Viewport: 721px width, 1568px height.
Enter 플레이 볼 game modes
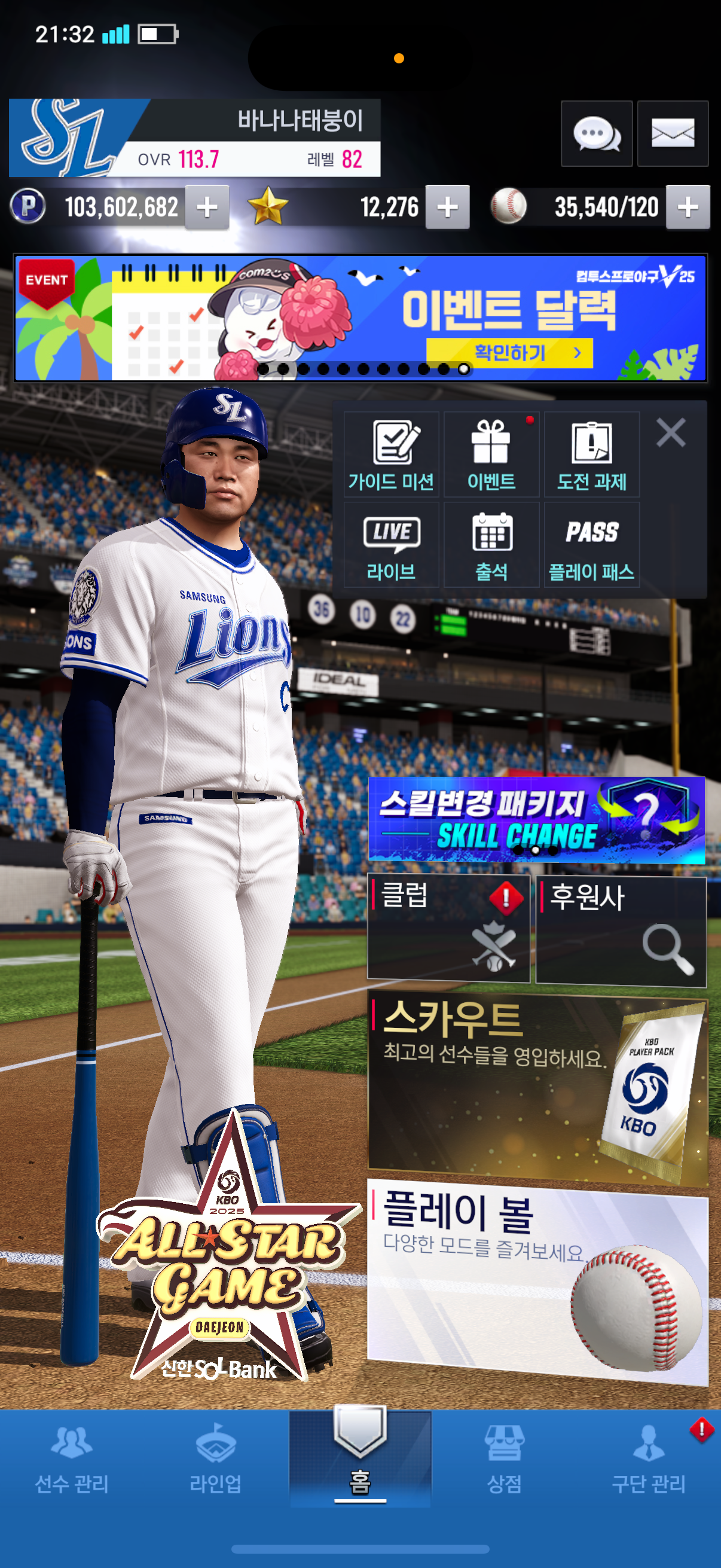coord(537,1281)
